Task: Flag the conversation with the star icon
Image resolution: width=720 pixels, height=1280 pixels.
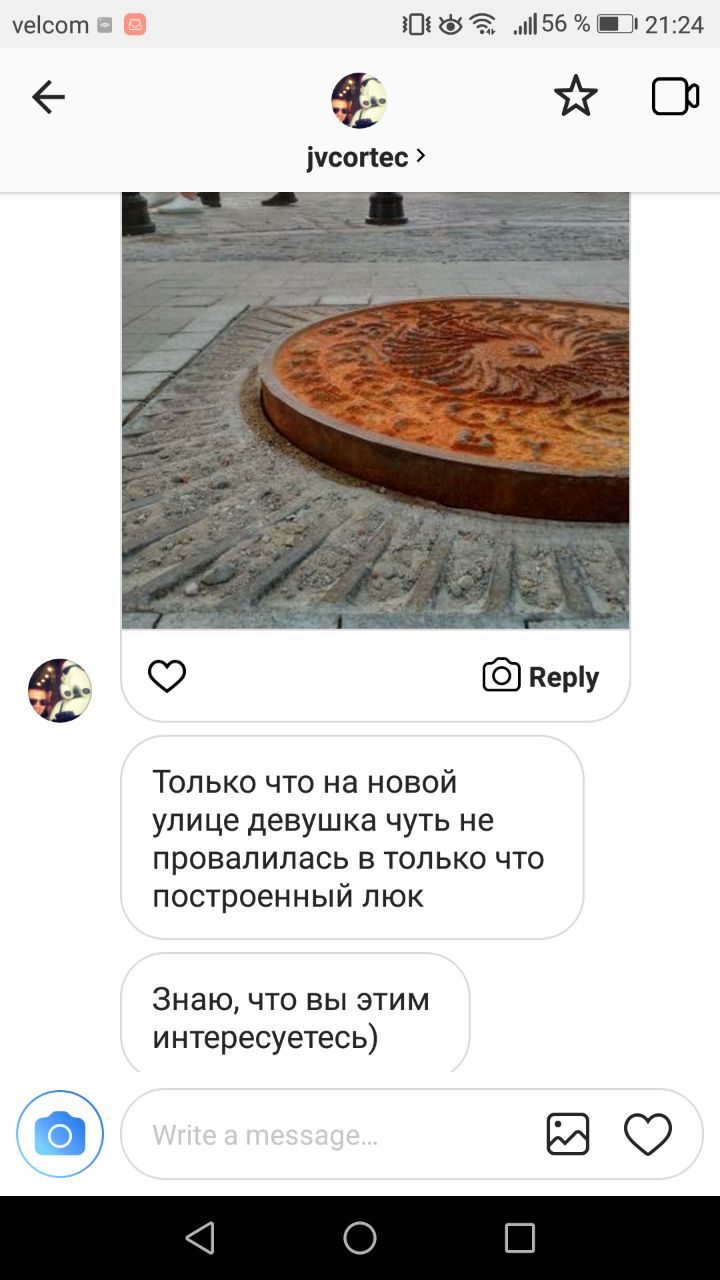Action: pos(575,97)
